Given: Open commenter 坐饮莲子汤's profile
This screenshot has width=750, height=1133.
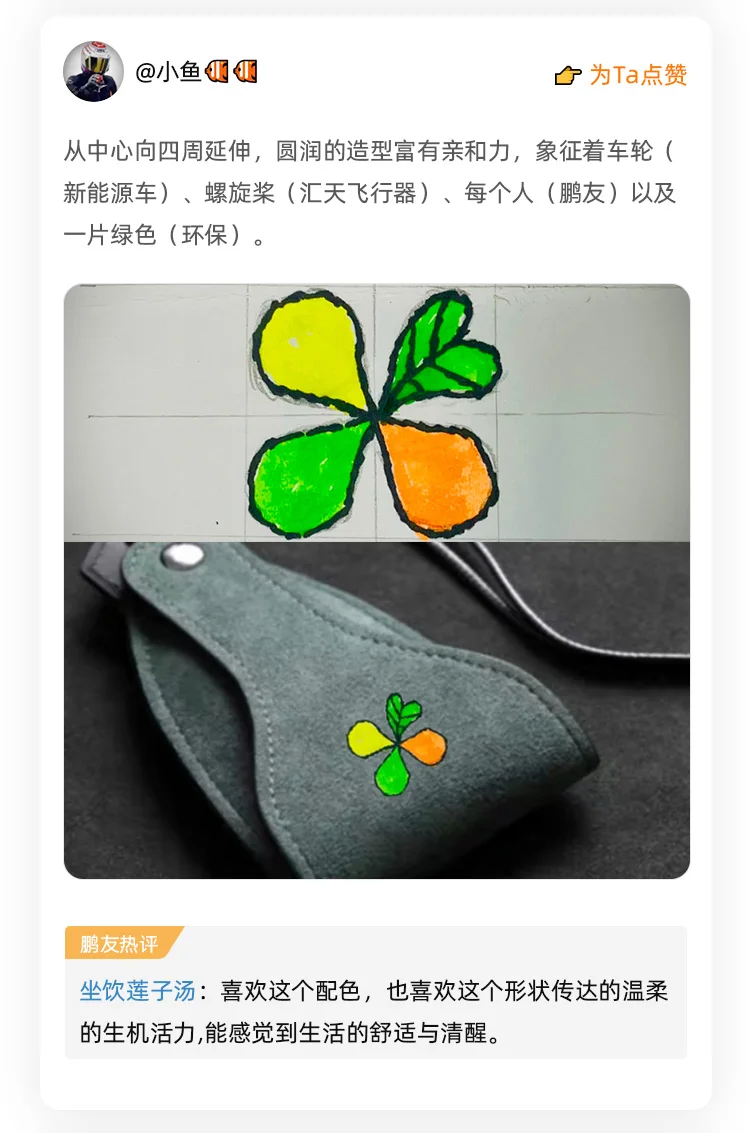Looking at the screenshot, I should (x=137, y=991).
